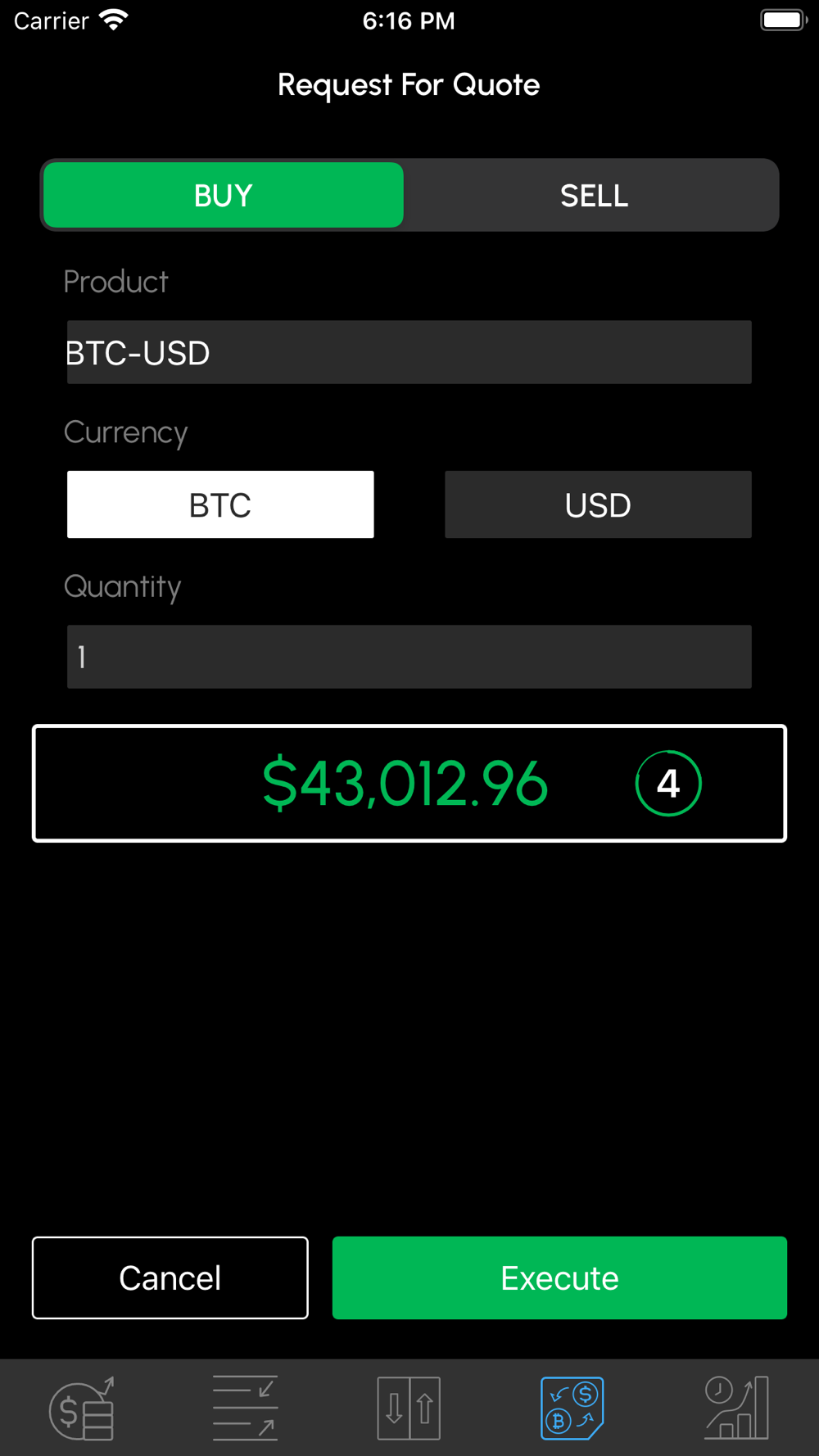Screen dimensions: 819x1456
Task: Open the currency exchange quote tab
Action: [x=572, y=1409]
